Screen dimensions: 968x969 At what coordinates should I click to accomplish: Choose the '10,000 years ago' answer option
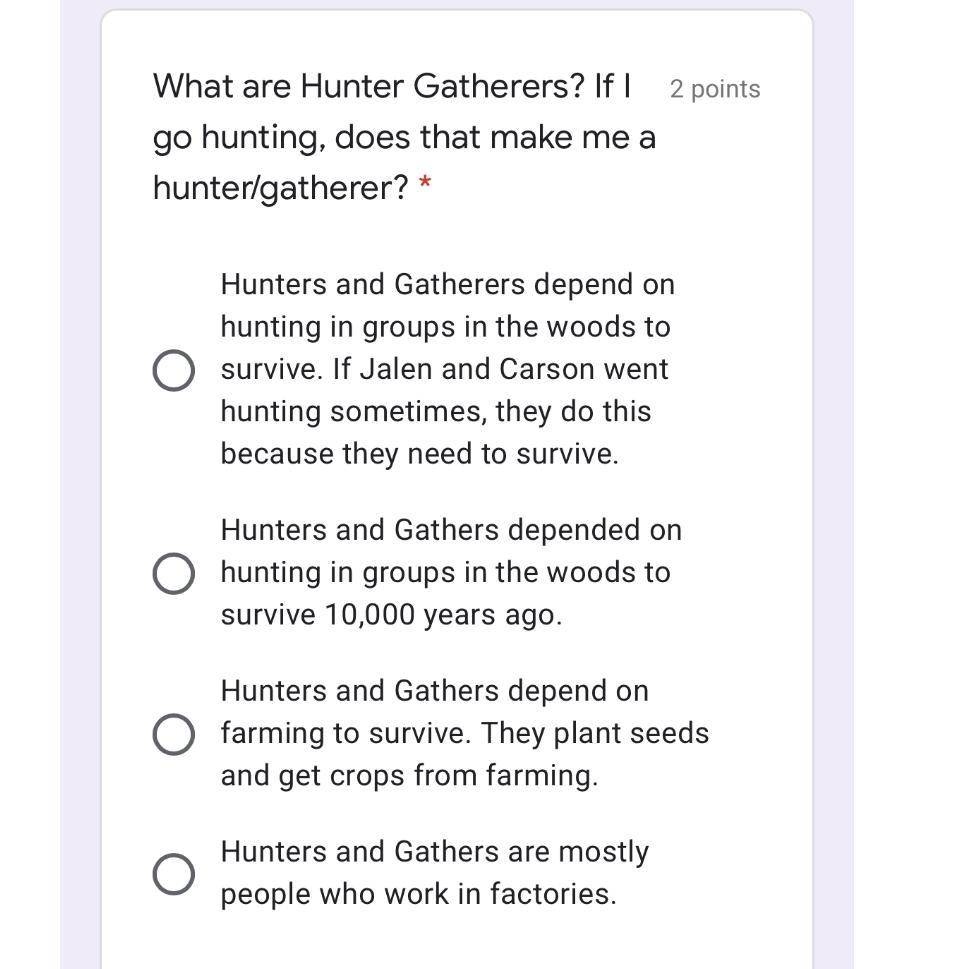pyautogui.click(x=173, y=573)
